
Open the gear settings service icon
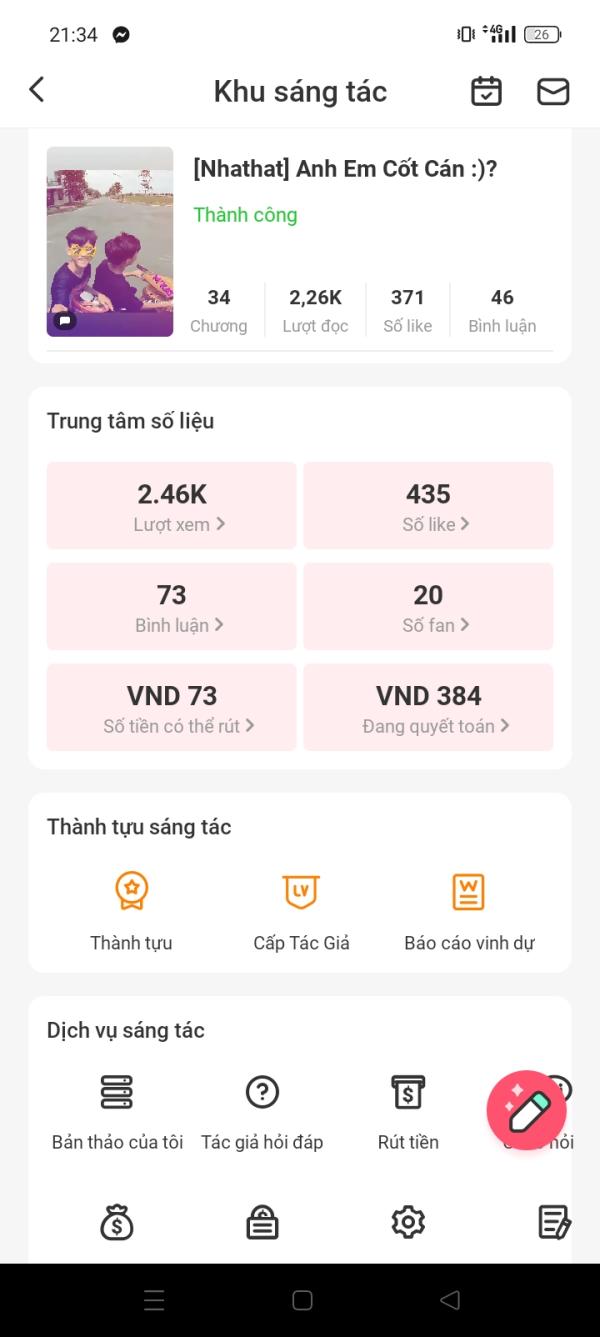[x=408, y=1222]
